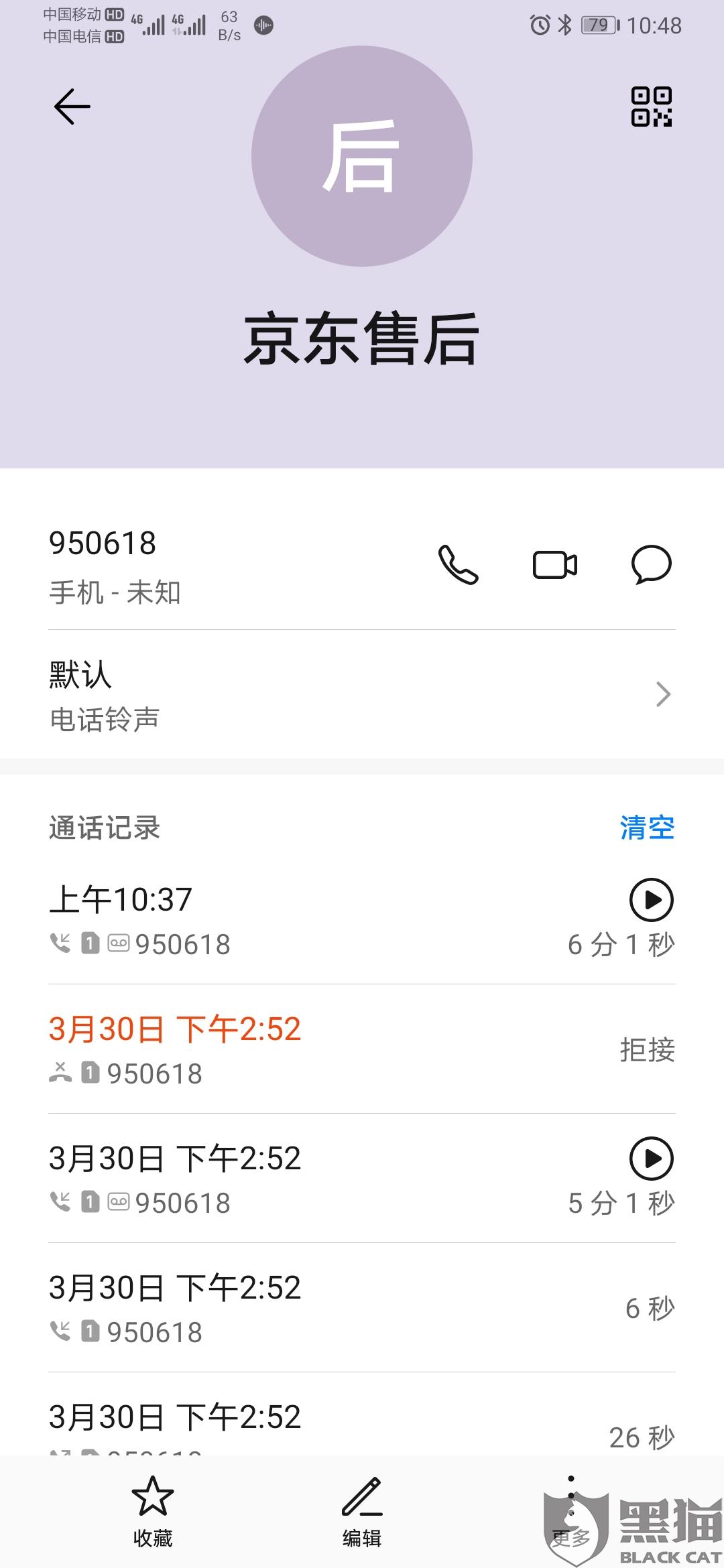Open the 电话铃声 ringtone setting

(x=362, y=695)
